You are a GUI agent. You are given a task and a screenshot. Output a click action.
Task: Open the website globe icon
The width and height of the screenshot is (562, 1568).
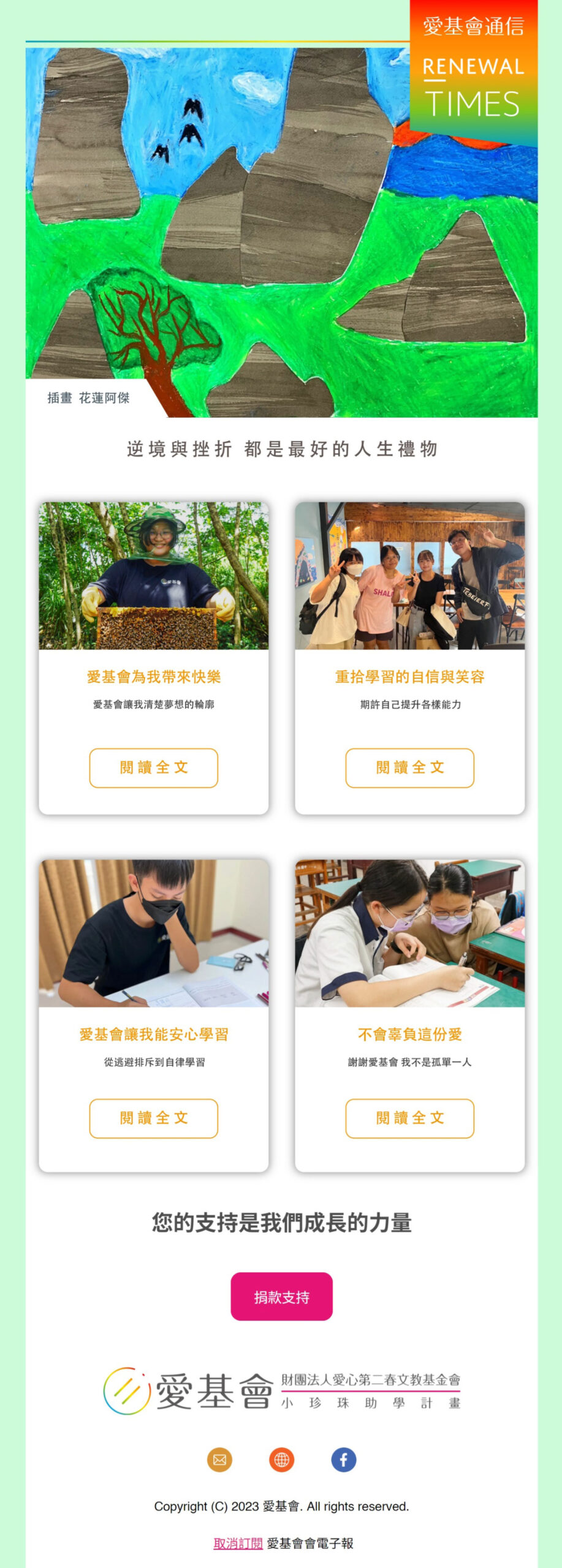tap(281, 1460)
